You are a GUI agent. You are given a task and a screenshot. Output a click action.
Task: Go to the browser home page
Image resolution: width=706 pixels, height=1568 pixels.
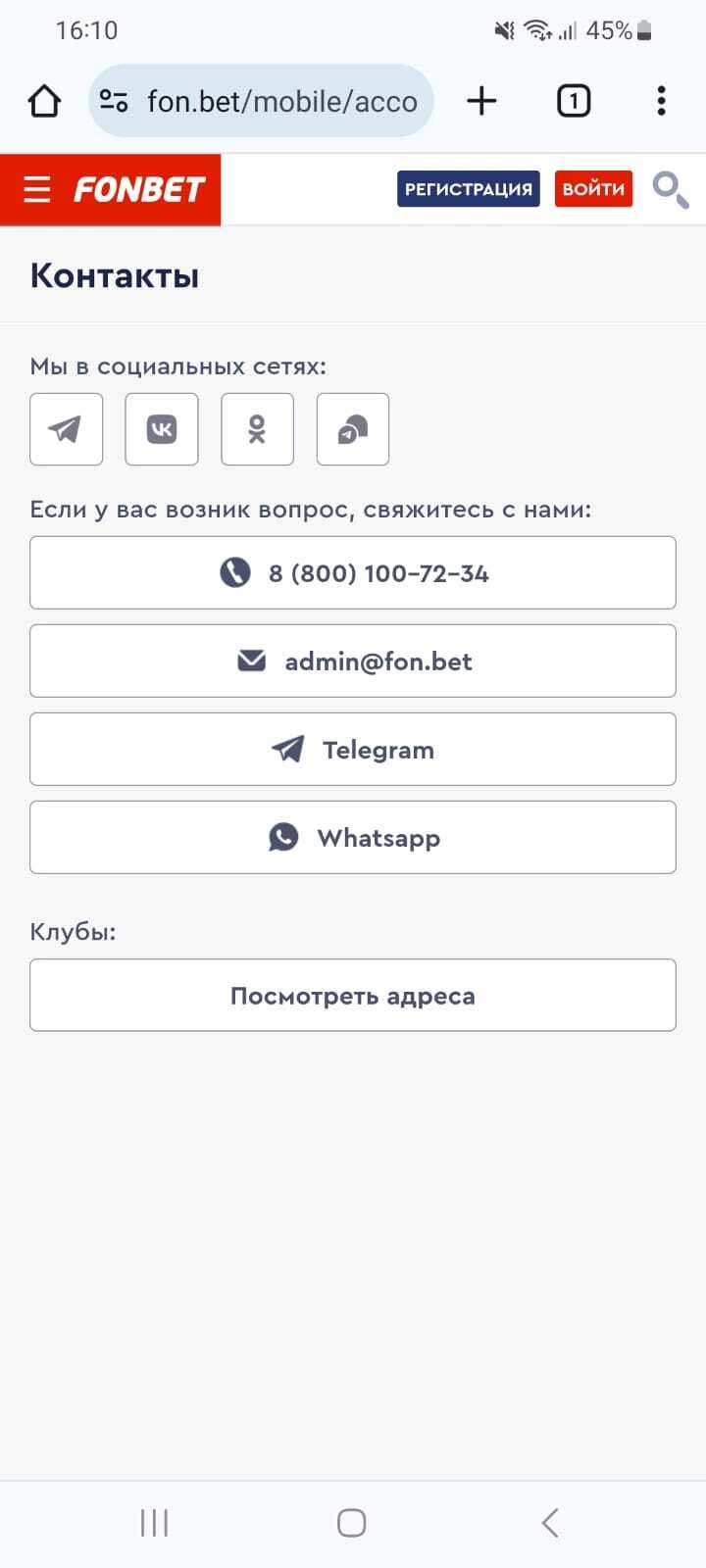[44, 101]
